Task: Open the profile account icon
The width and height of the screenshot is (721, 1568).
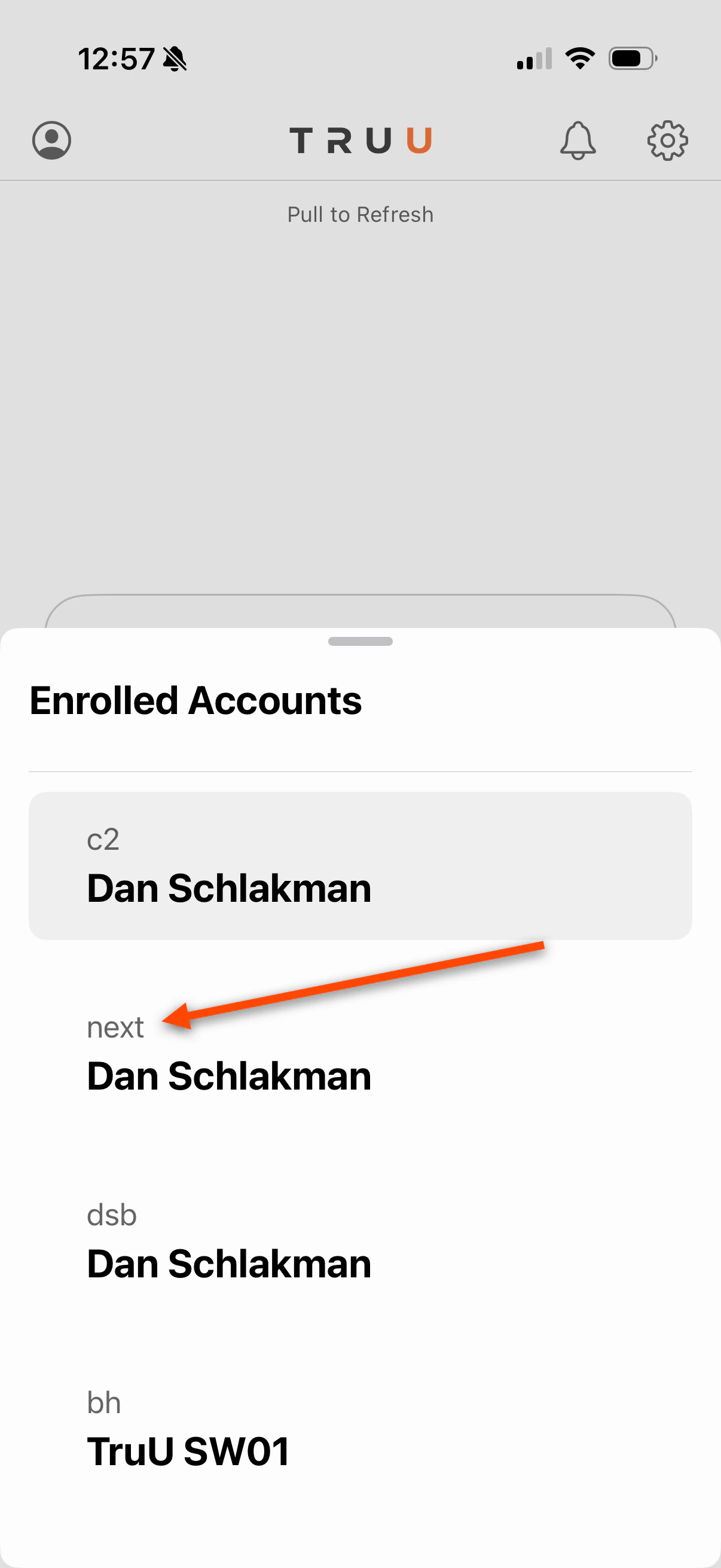Action: (52, 141)
